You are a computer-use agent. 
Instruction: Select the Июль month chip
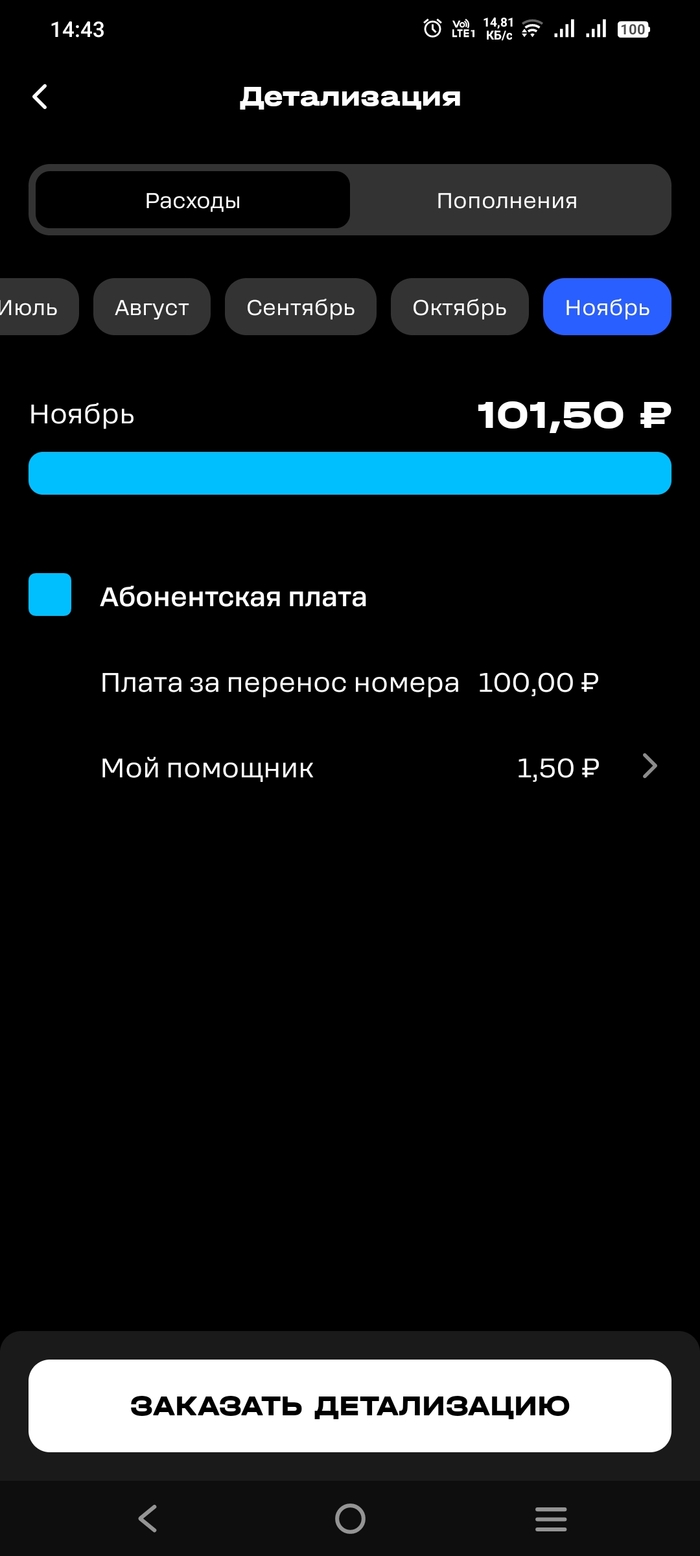32,307
